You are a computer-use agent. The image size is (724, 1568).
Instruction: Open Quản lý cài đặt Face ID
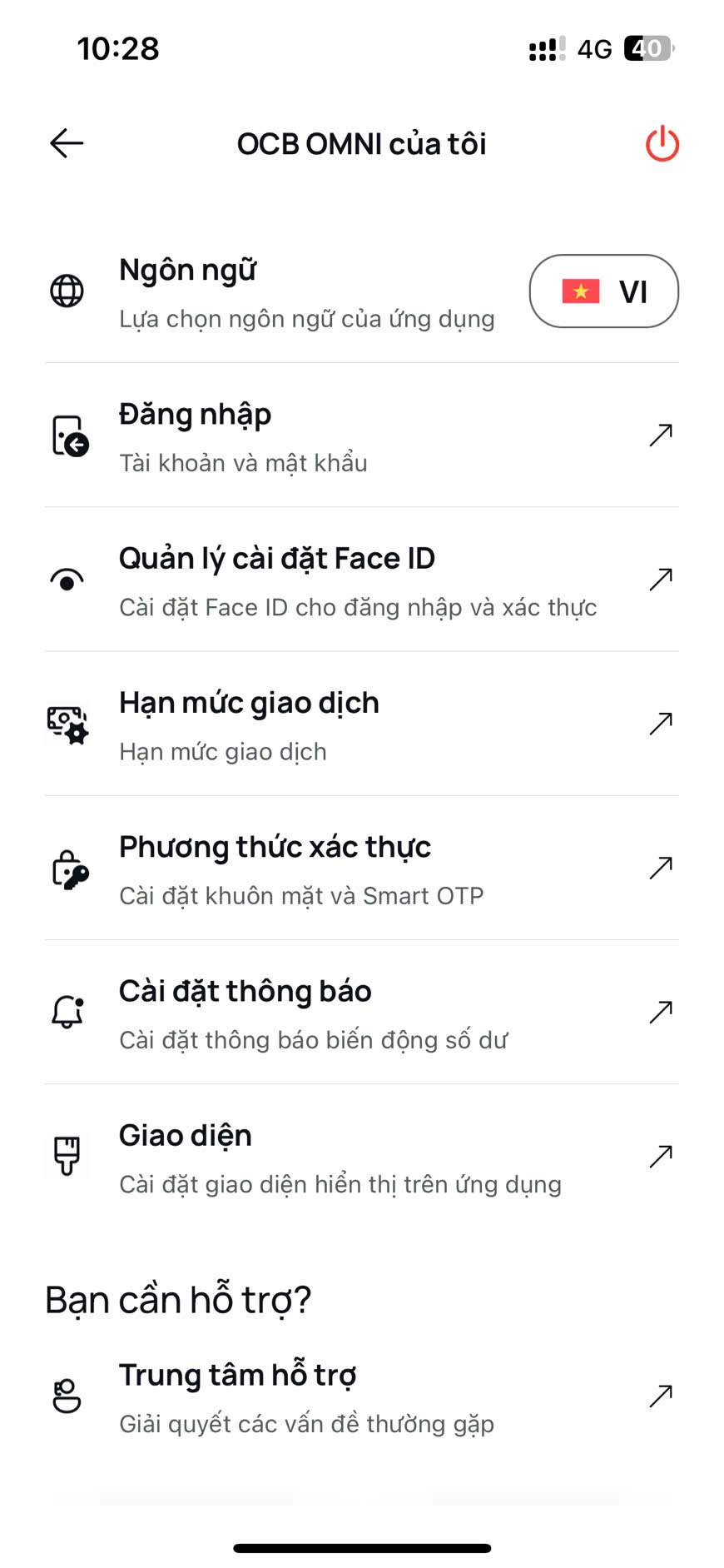click(x=361, y=580)
